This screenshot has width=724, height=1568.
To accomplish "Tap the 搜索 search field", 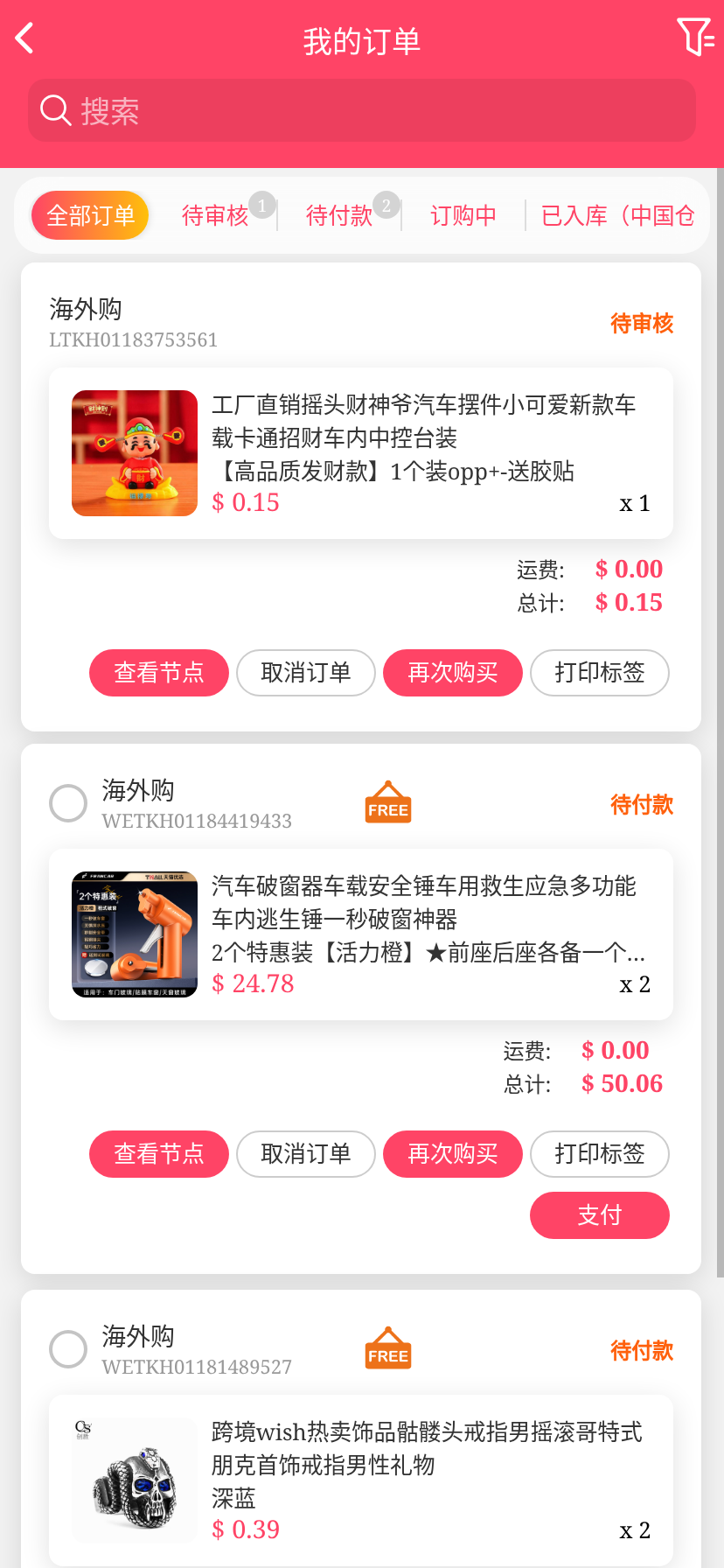I will (x=362, y=110).
